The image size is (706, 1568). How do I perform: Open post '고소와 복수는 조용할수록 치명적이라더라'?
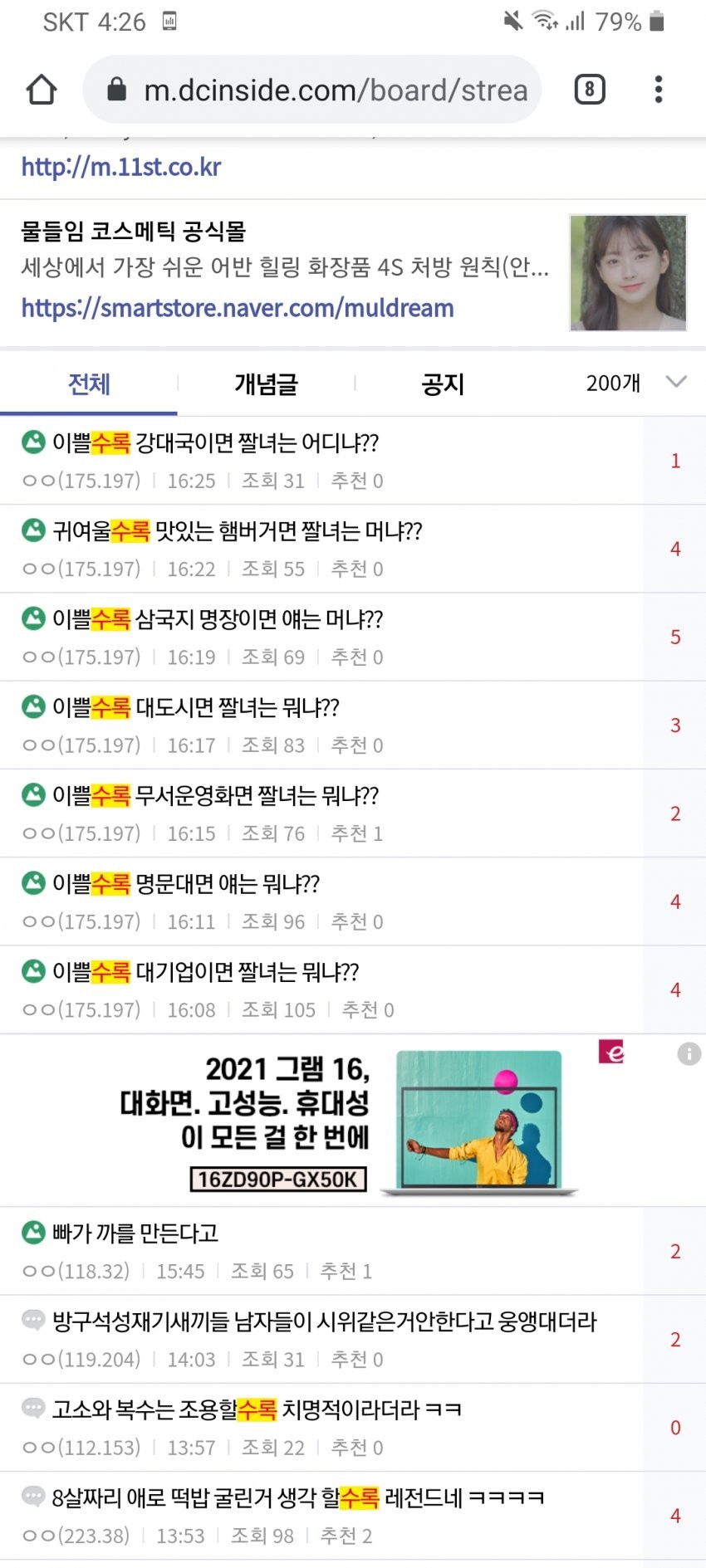click(x=257, y=1409)
